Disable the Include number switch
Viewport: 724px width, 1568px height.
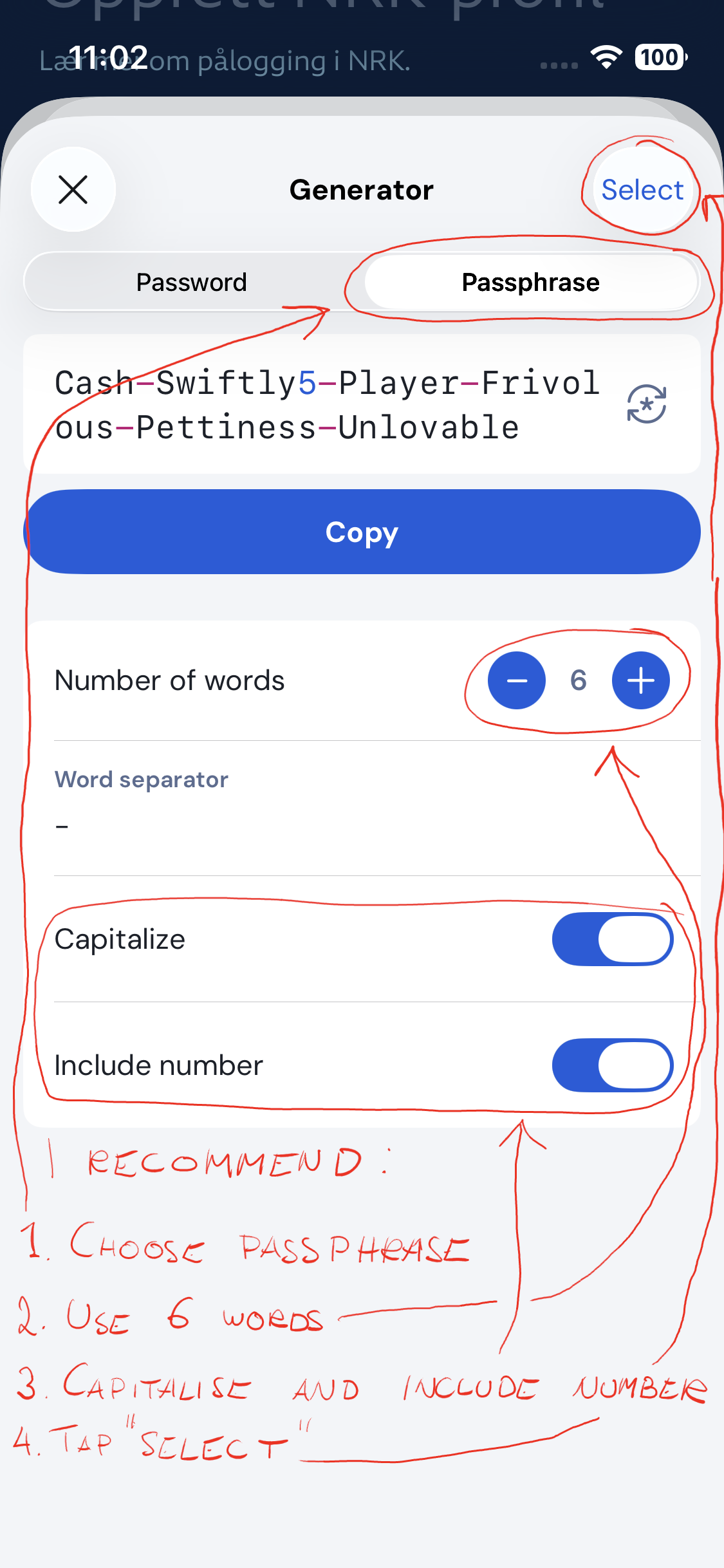[x=612, y=1065]
